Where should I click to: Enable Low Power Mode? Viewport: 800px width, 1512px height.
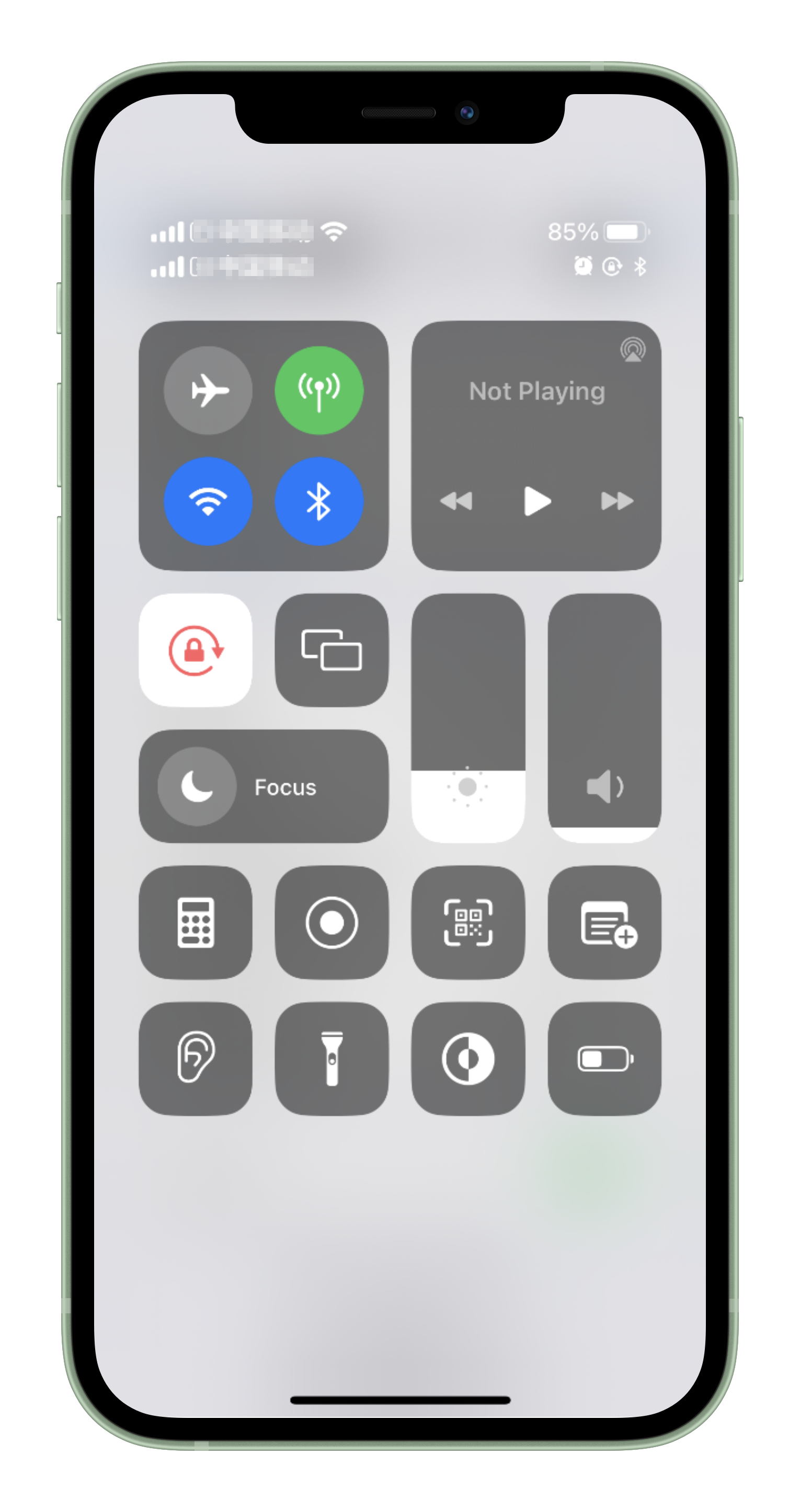pyautogui.click(x=604, y=1059)
